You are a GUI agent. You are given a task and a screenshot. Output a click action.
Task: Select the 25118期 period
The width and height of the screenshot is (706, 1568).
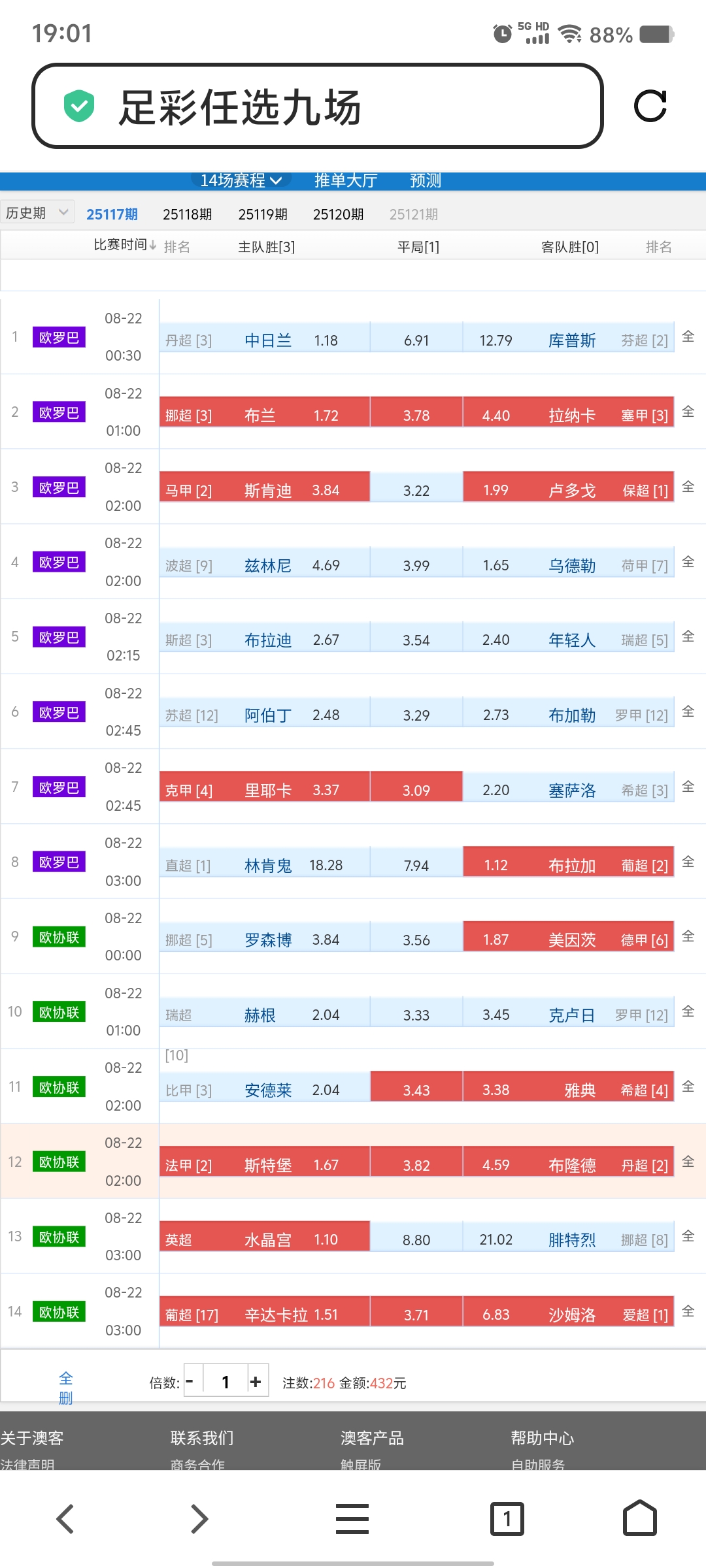pos(187,214)
